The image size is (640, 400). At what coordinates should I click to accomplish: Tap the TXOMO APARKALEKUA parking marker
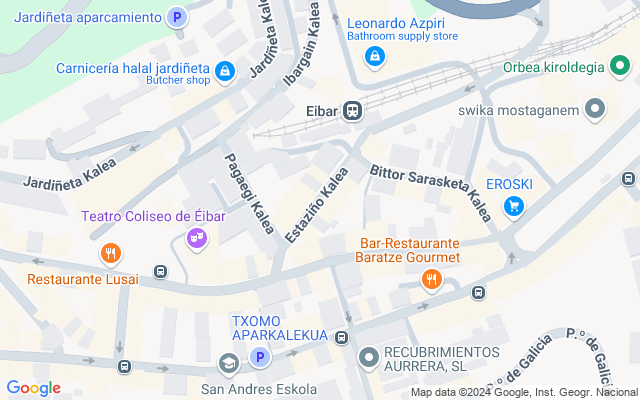coord(259,358)
